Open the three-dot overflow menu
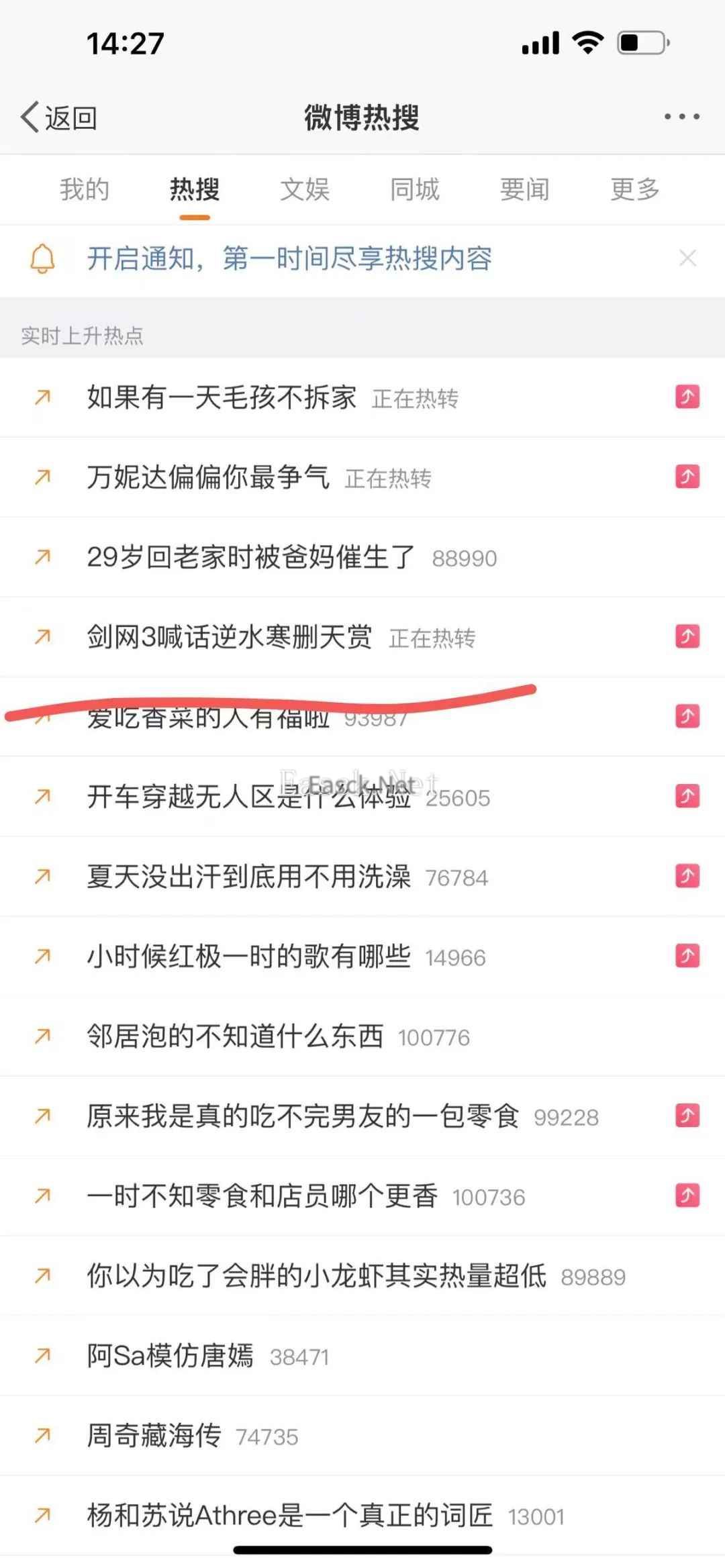The image size is (725, 1568). click(681, 117)
